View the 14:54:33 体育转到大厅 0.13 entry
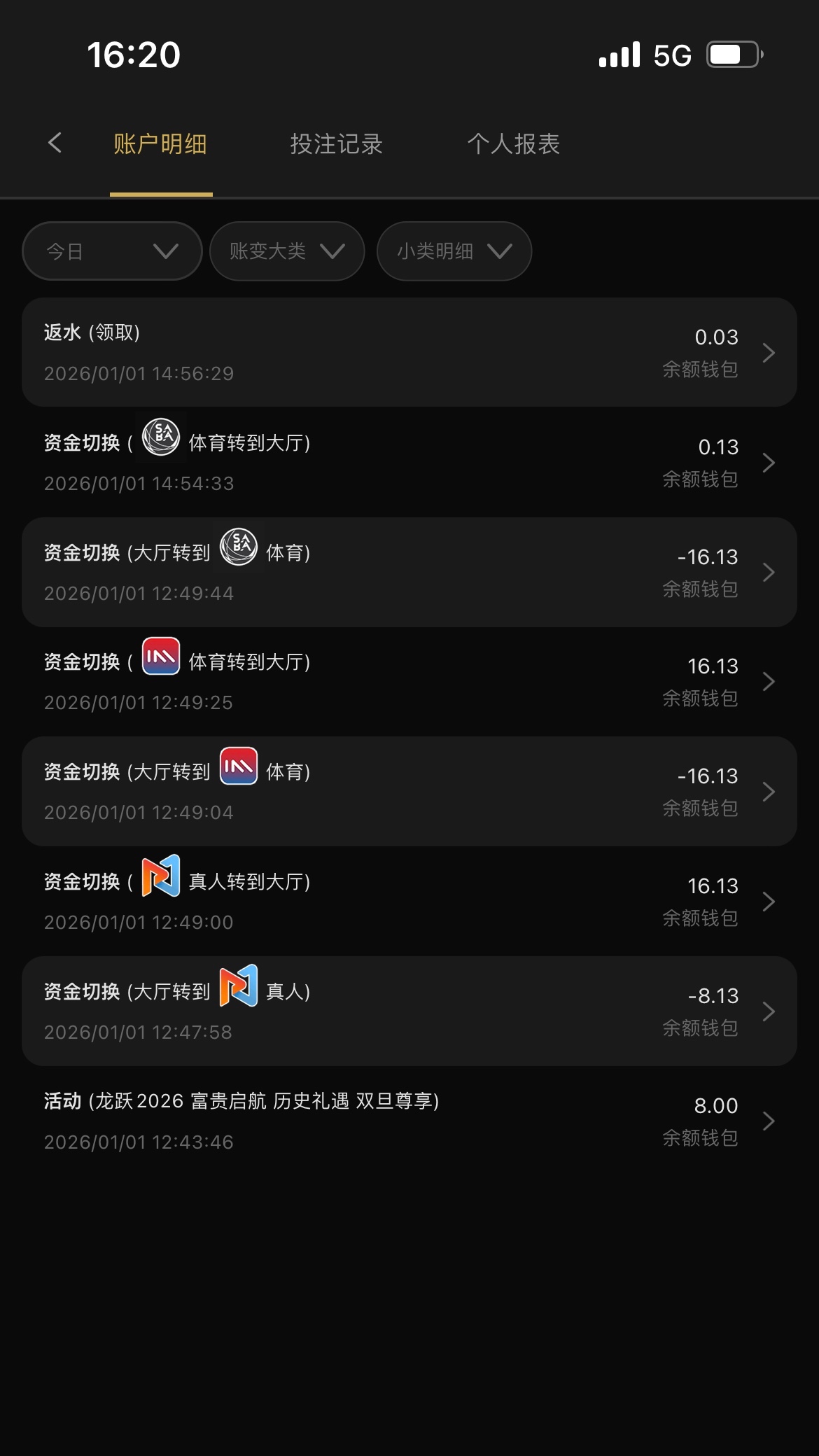The width and height of the screenshot is (819, 1456). 409,462
